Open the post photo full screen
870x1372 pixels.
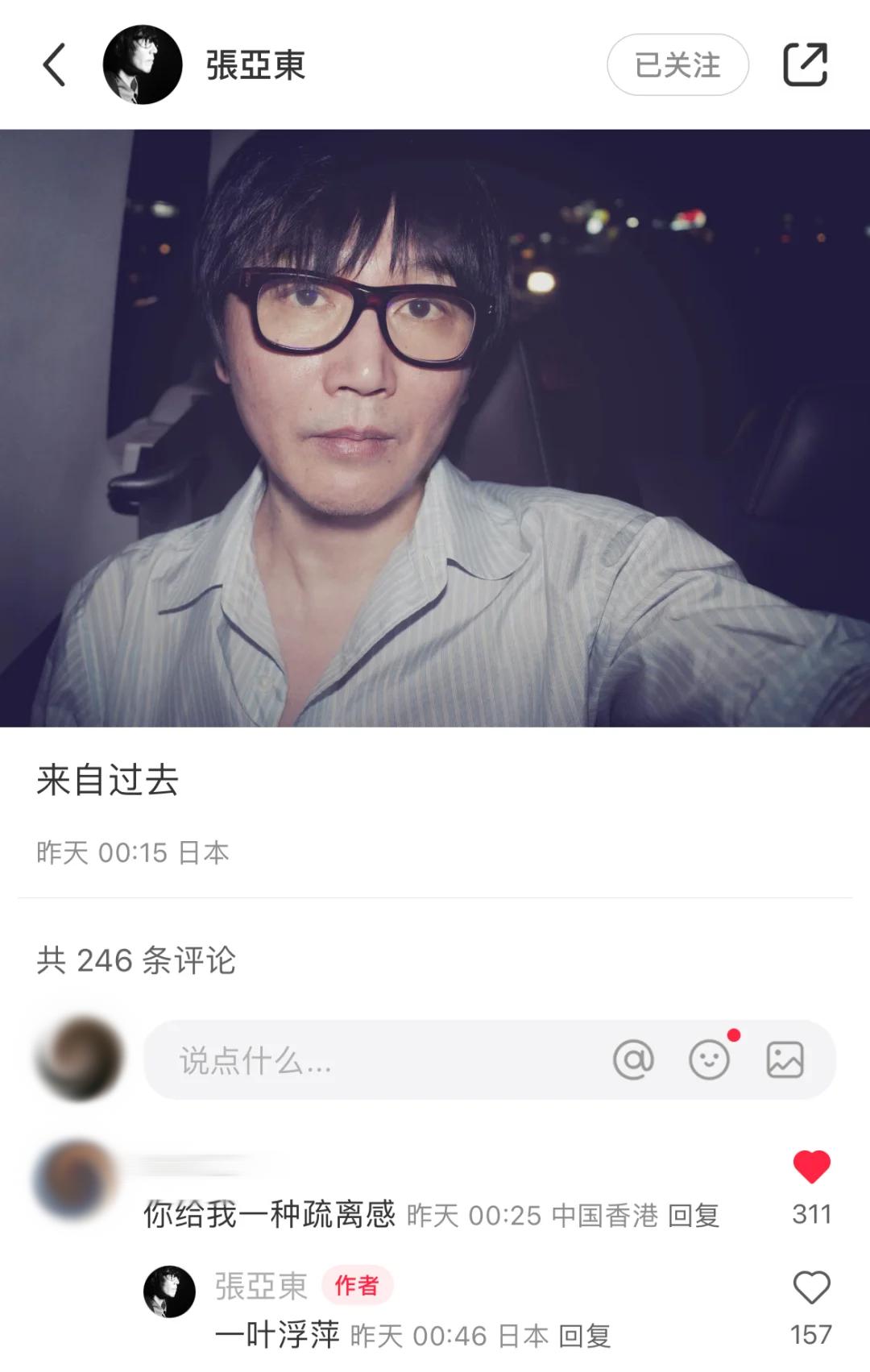435,428
